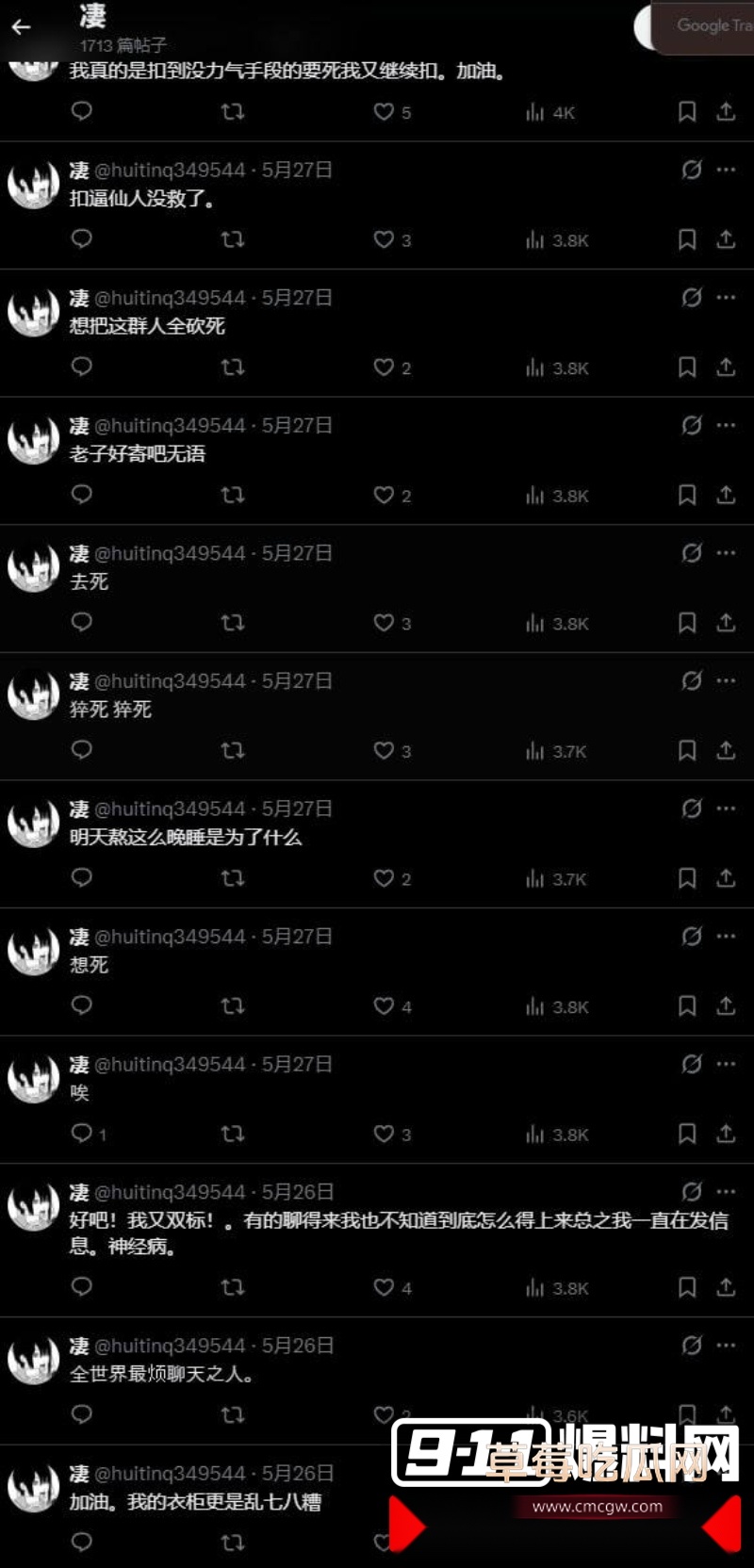Bookmark the tweet "明天熬这么晚睡是为了什么"
Image resolution: width=754 pixels, height=1568 pixels.
tap(687, 878)
